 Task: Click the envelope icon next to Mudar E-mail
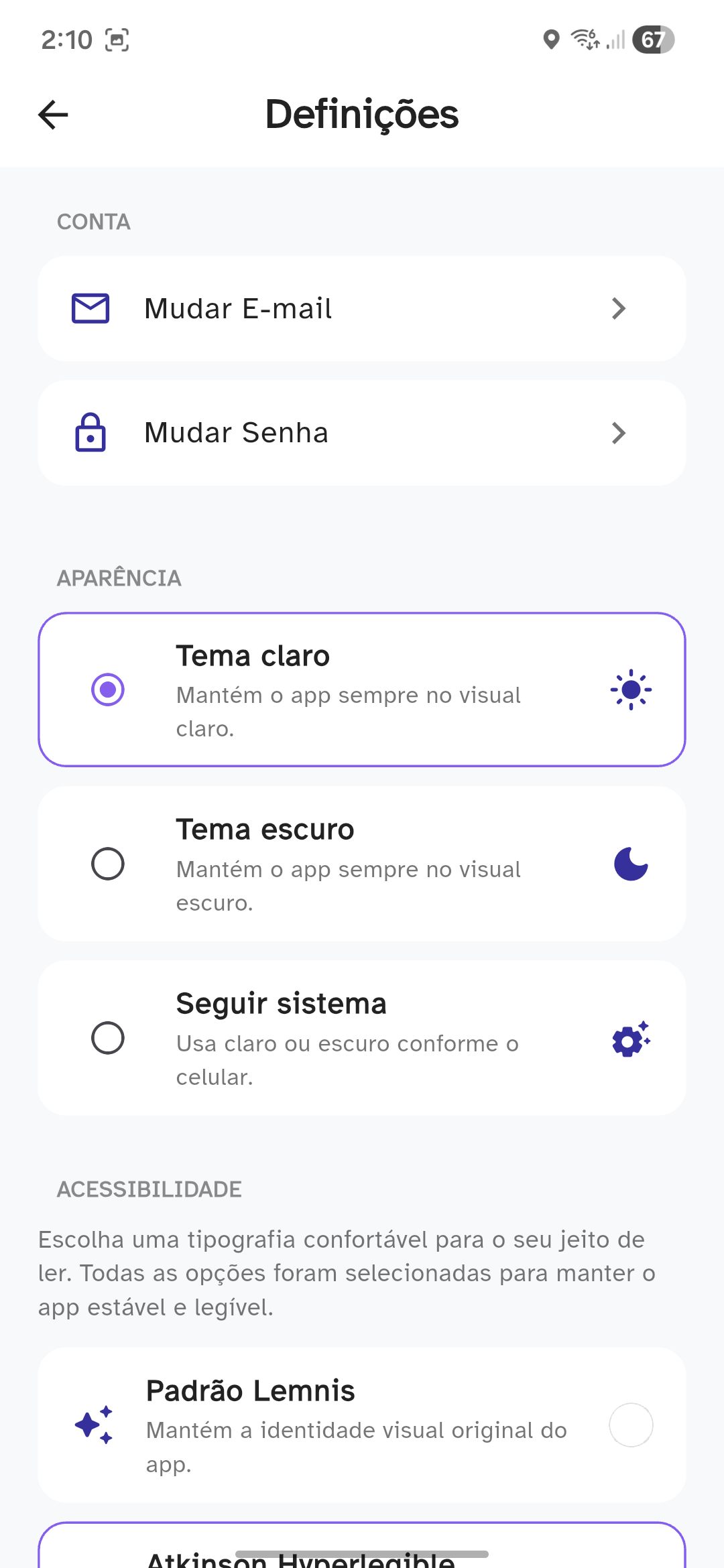(x=91, y=308)
